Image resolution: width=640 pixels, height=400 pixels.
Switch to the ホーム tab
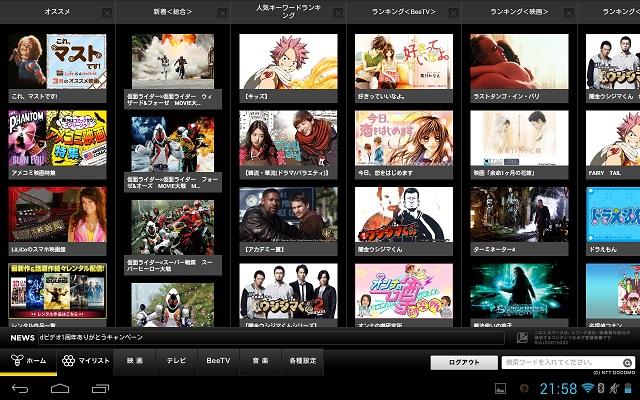pos(28,360)
